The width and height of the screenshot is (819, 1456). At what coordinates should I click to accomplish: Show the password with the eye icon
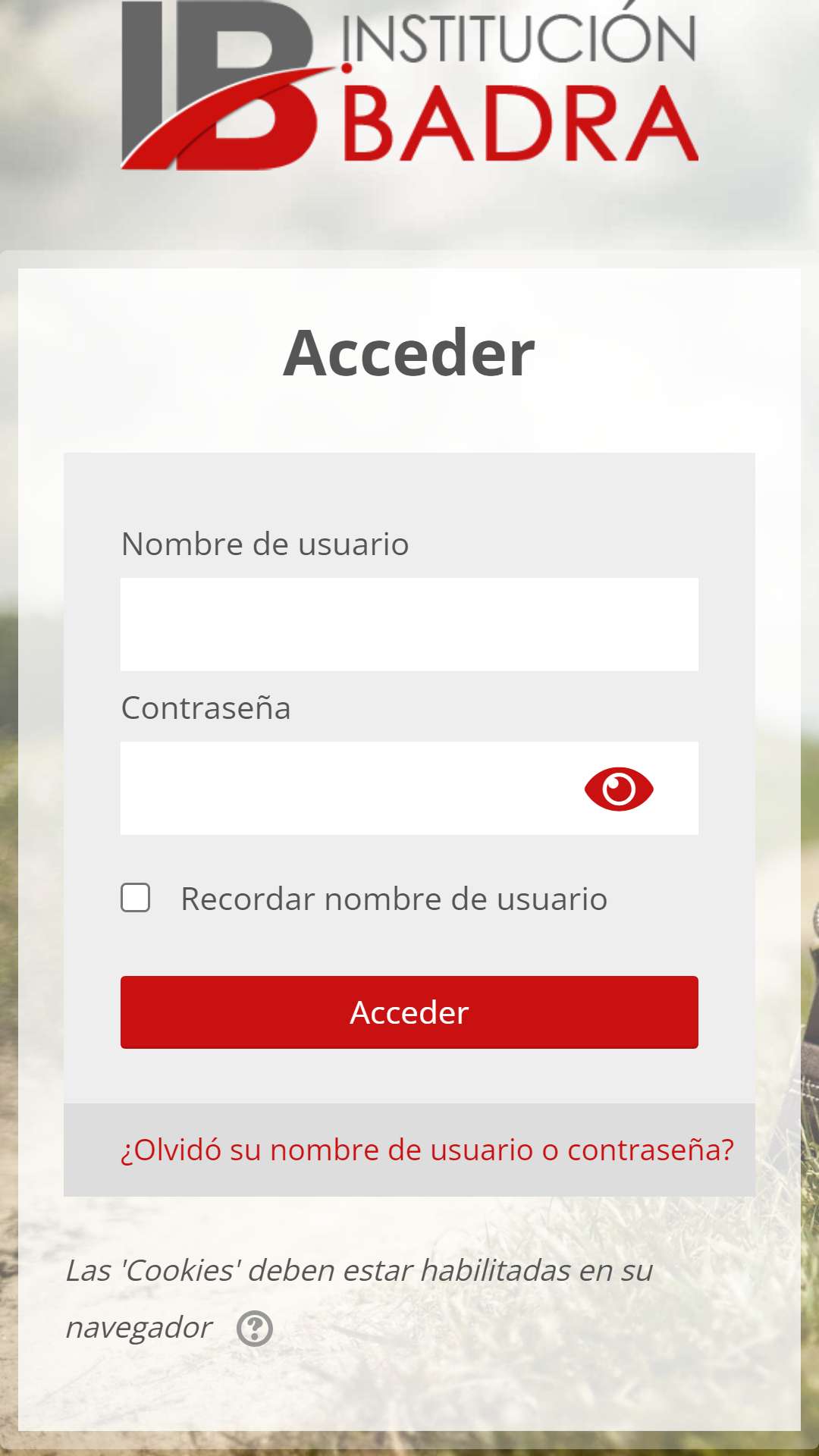tap(619, 789)
